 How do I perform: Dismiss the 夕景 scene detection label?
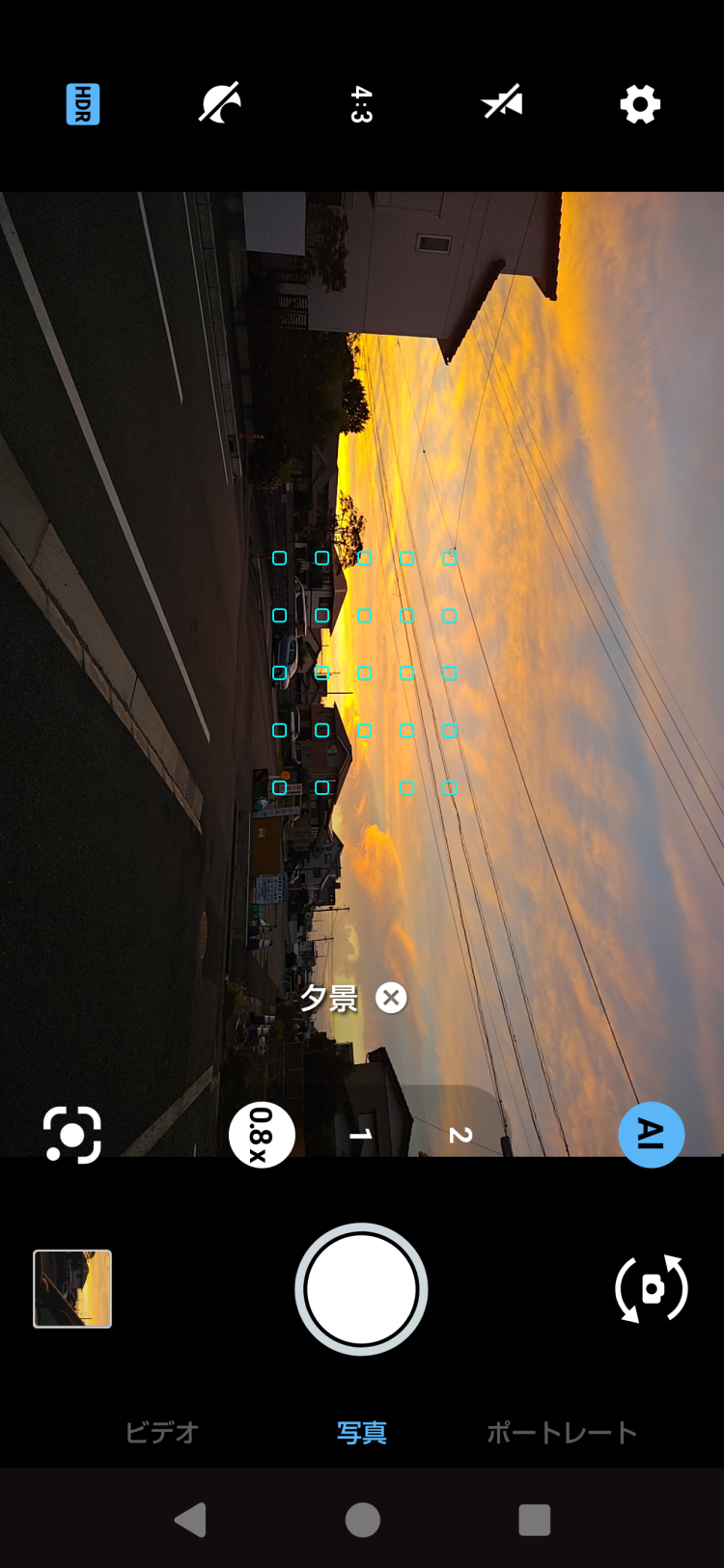pyautogui.click(x=391, y=998)
